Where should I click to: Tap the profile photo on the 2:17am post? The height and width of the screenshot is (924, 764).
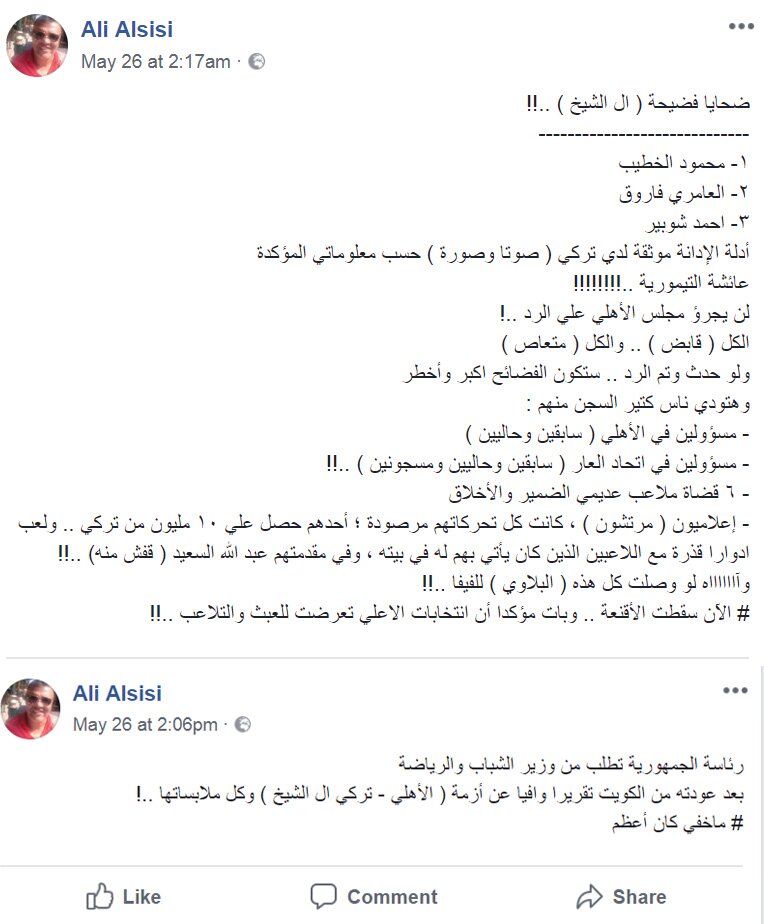coord(38,46)
